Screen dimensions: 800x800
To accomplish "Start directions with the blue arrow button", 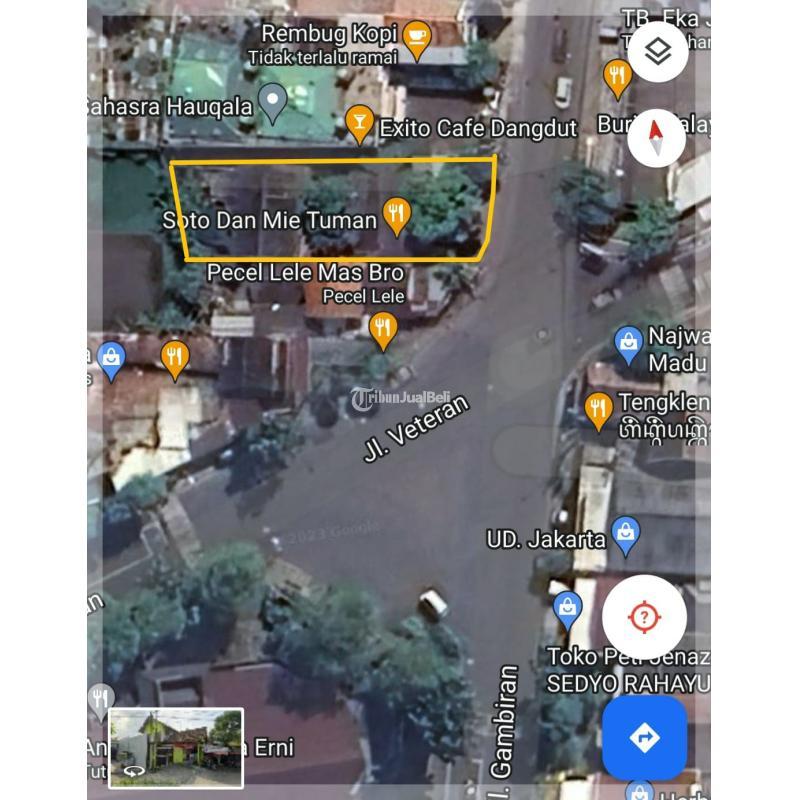I will (x=644, y=738).
